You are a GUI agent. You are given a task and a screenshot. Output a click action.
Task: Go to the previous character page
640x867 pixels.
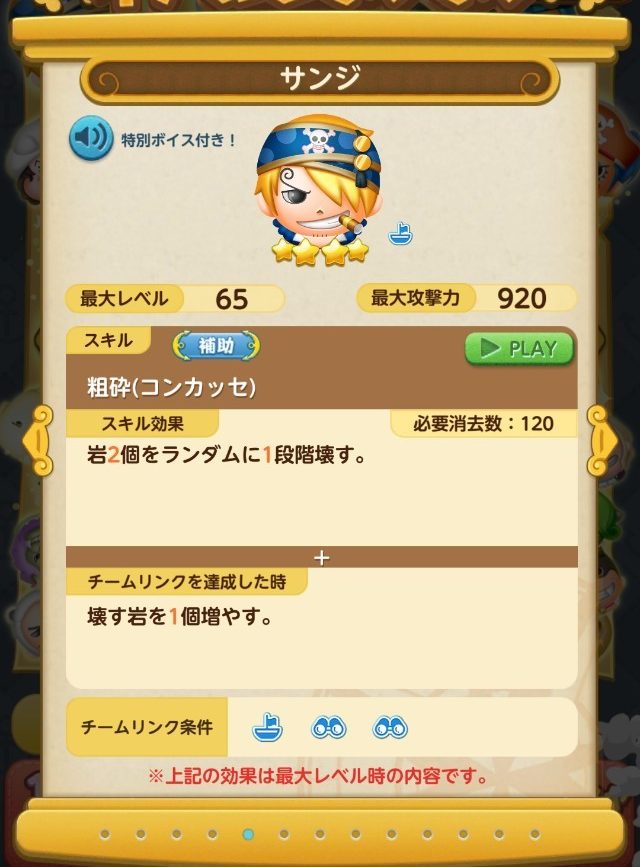coord(39,438)
